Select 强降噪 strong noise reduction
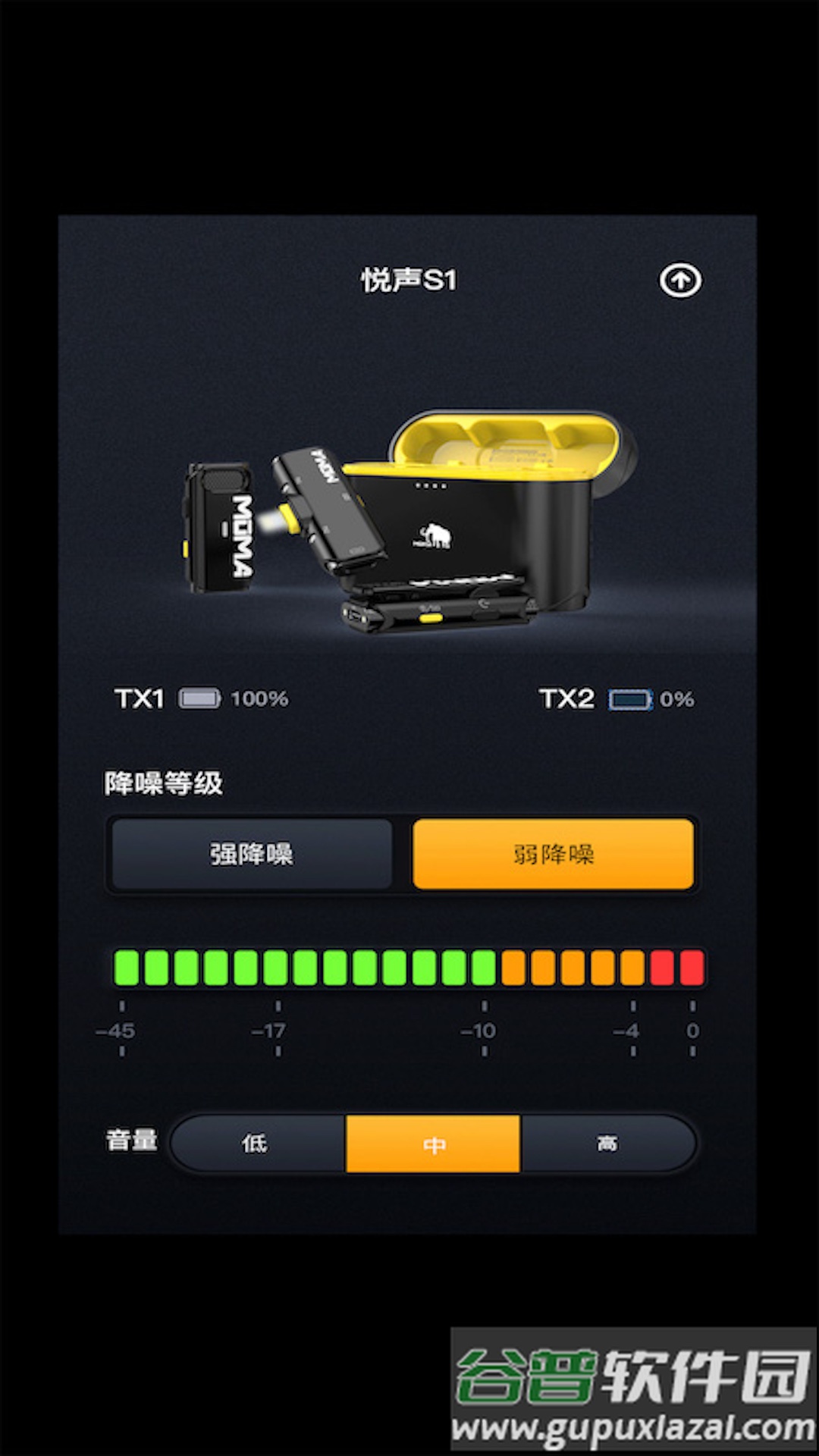Screen dimensions: 819x1456 (252, 854)
